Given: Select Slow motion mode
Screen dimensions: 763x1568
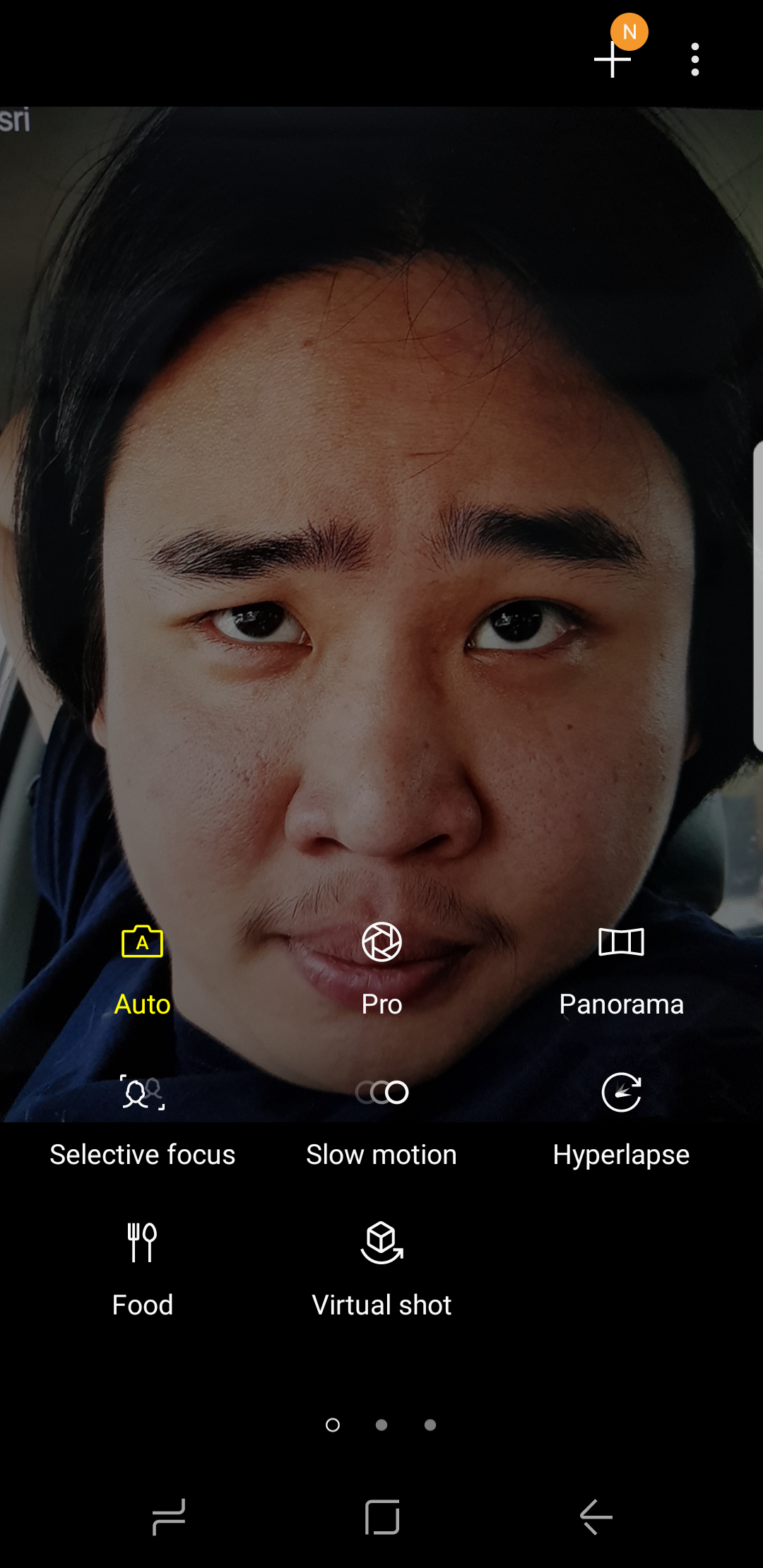Looking at the screenshot, I should tap(381, 1121).
